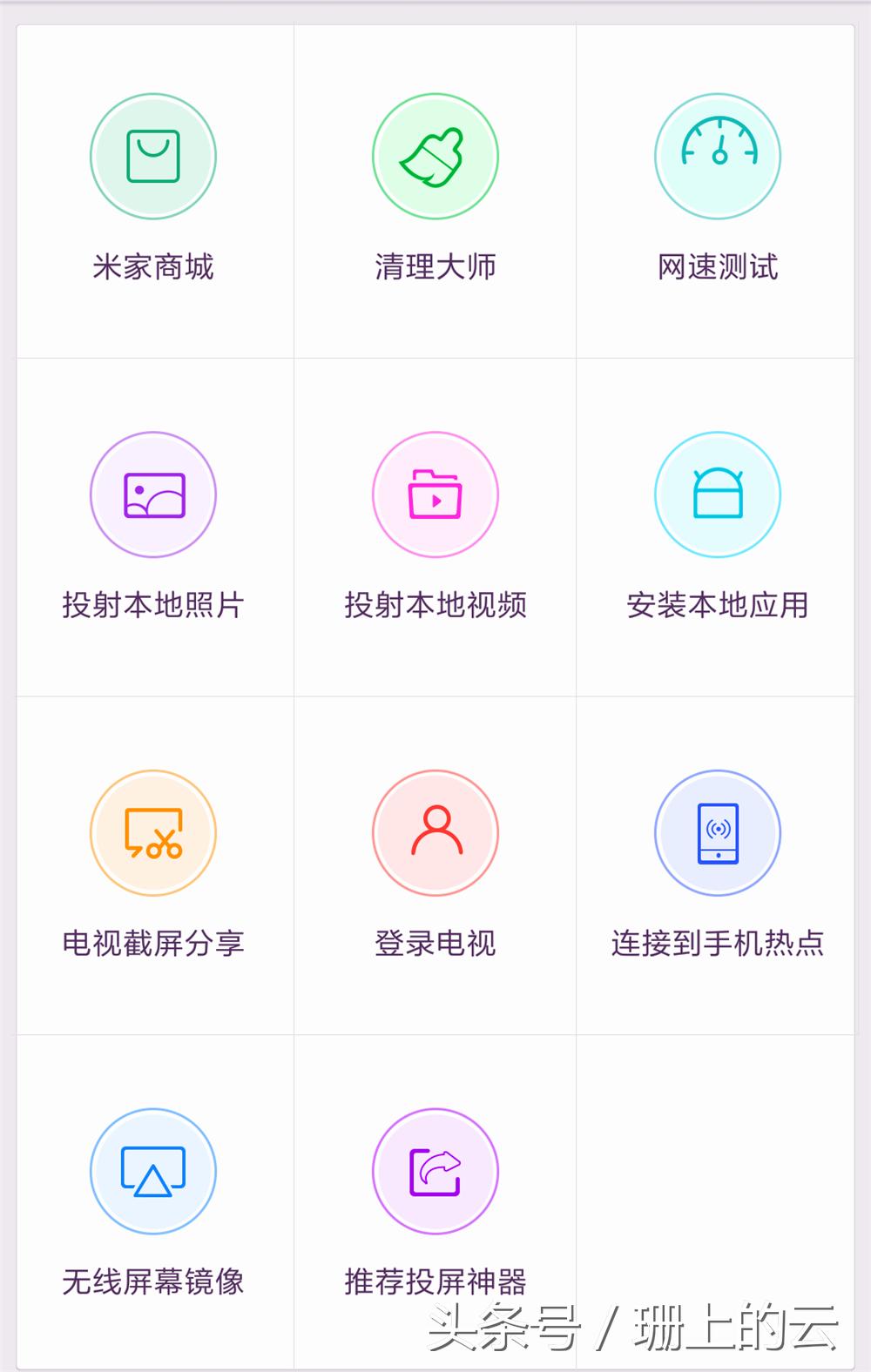This screenshot has height=1372, width=871.
Task: Click the 连接到手机热点 text label
Action: coord(716,945)
